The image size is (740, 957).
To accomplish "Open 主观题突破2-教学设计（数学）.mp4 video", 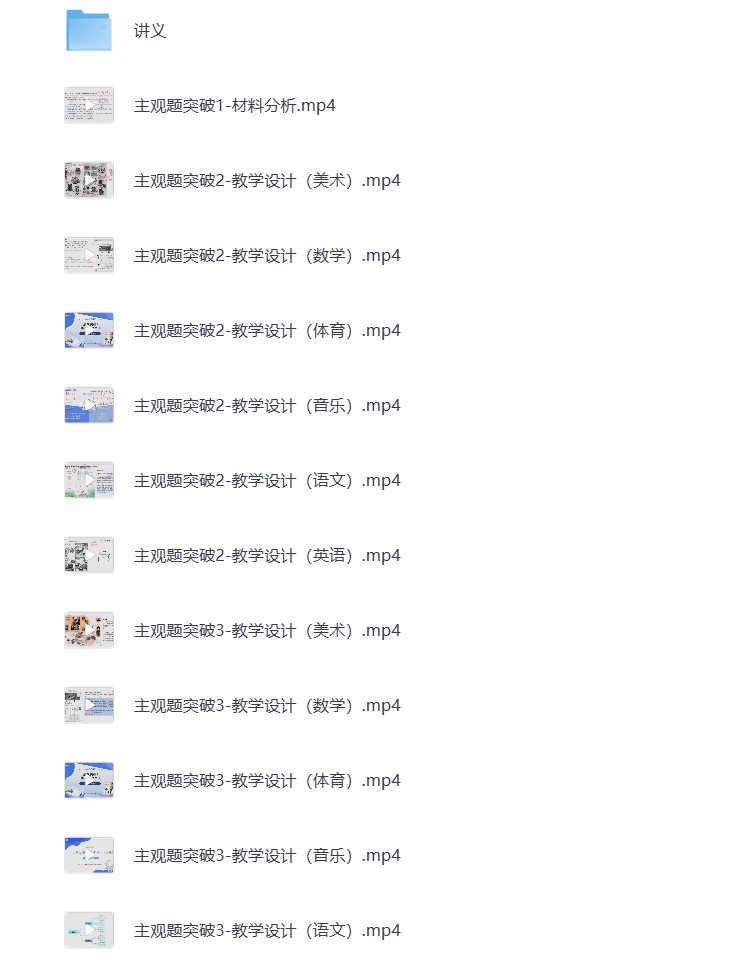I will [x=267, y=255].
